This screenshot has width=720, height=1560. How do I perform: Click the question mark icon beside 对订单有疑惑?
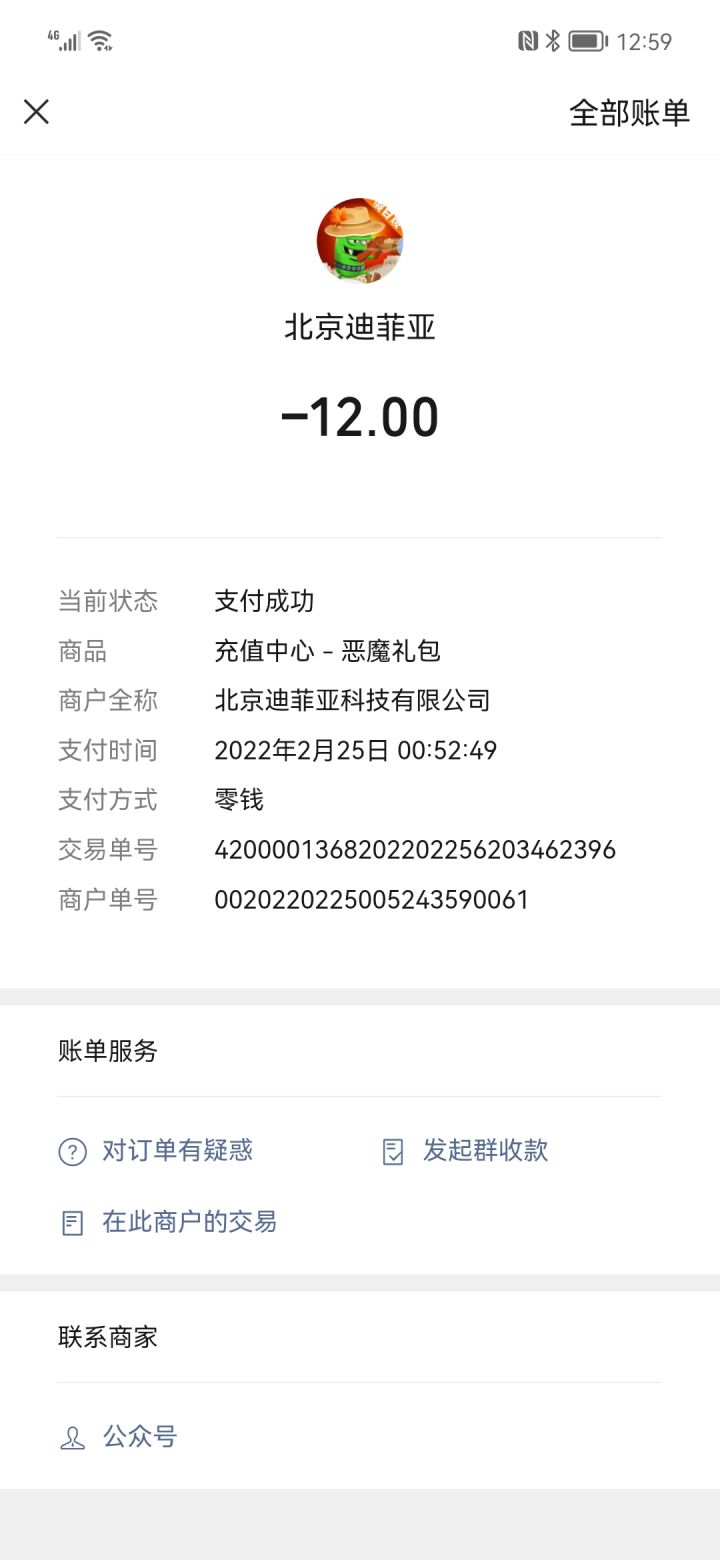point(70,1151)
